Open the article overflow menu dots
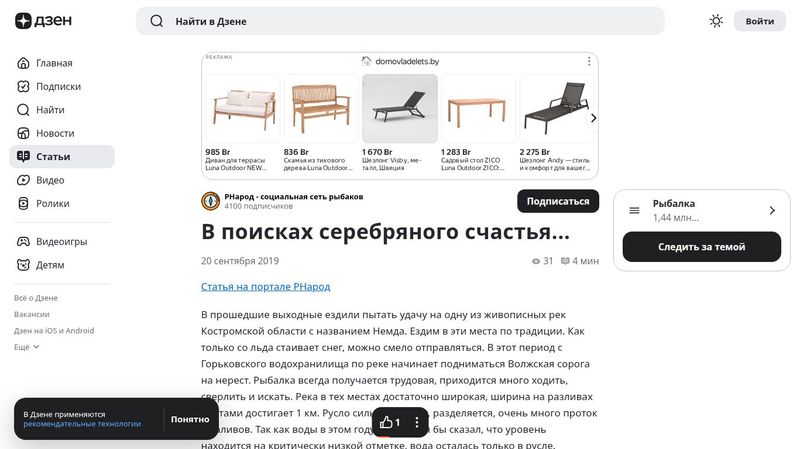 [x=417, y=423]
